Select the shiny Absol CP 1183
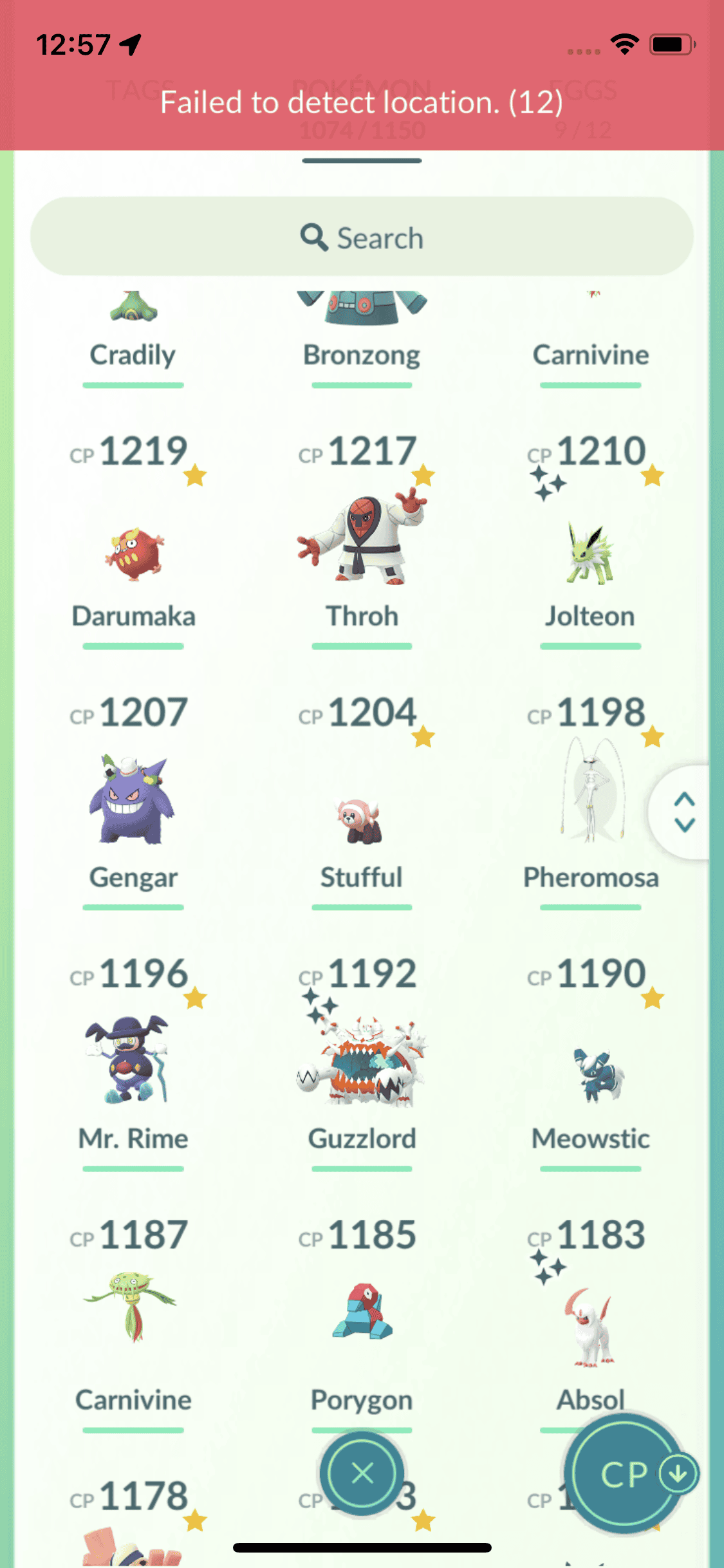This screenshot has width=724, height=1568. tap(590, 1326)
